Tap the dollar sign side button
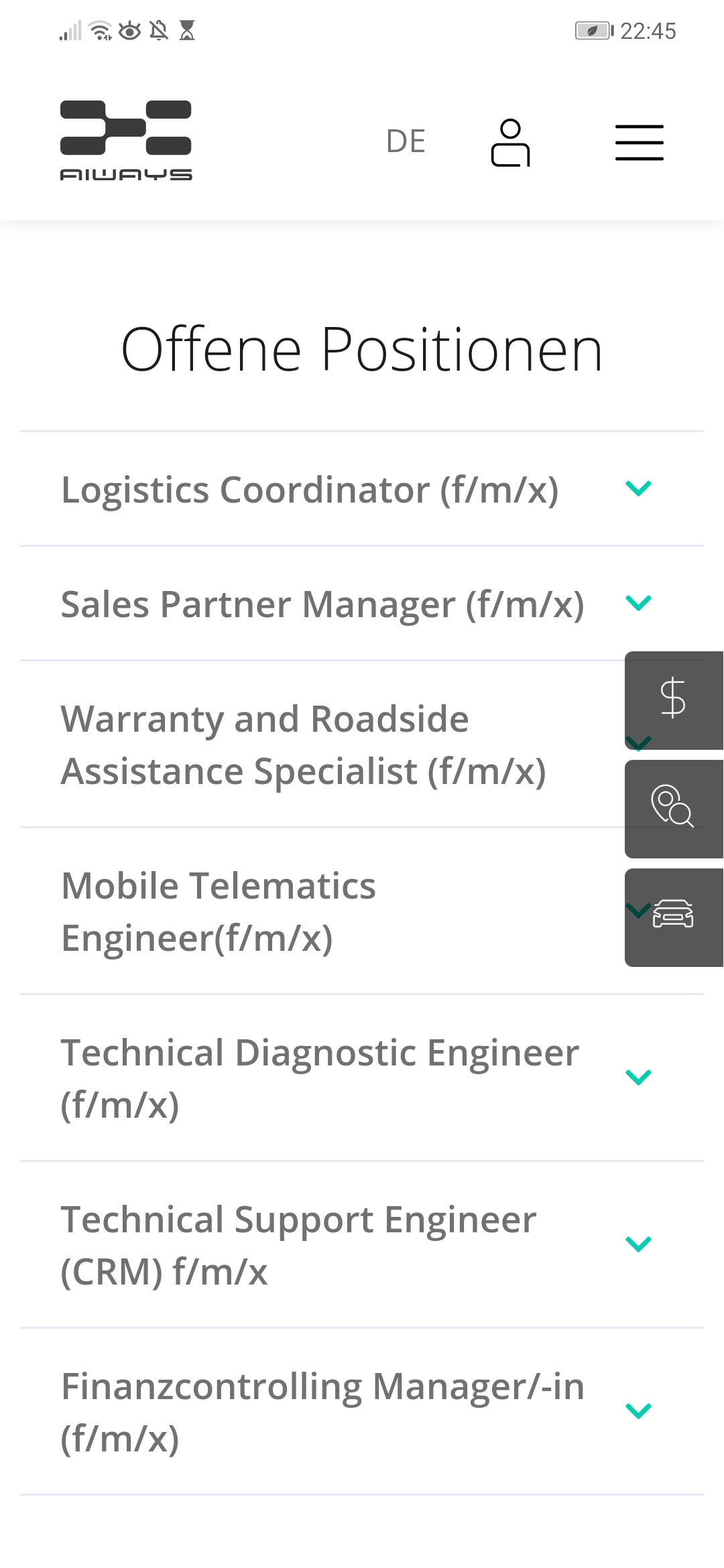Screen dimensions: 724x1568 [x=674, y=700]
